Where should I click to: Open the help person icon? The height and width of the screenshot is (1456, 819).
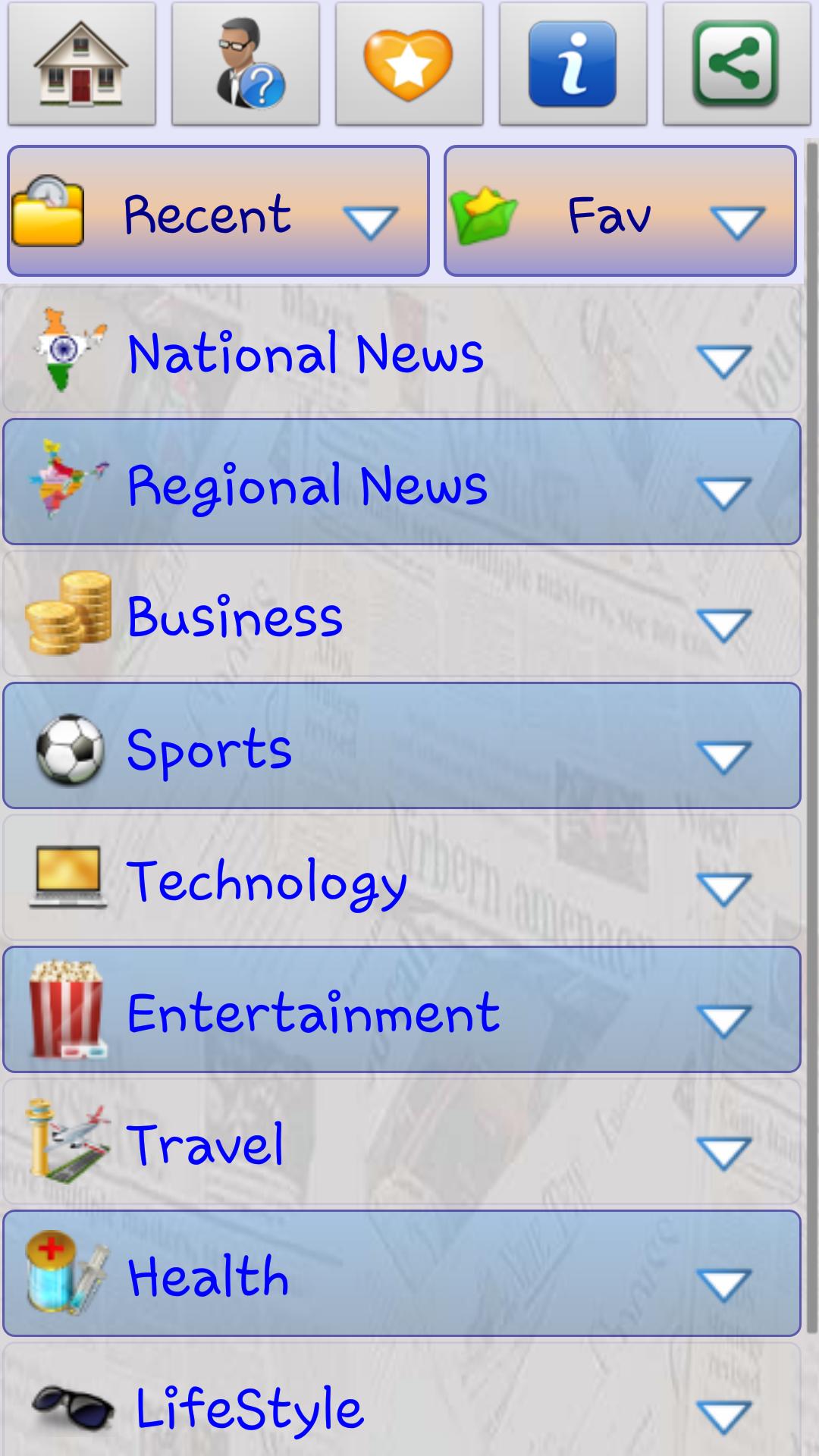coord(246,64)
